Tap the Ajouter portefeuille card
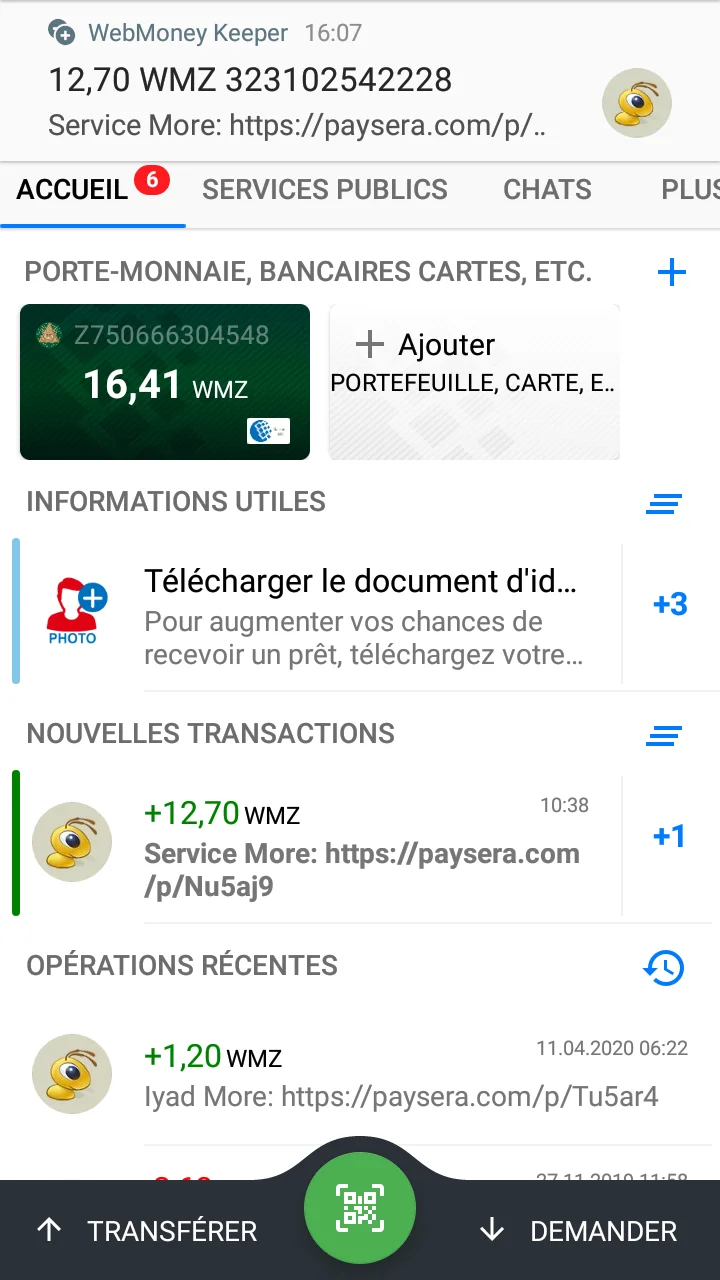Screen dimensions: 720x1280 point(474,382)
